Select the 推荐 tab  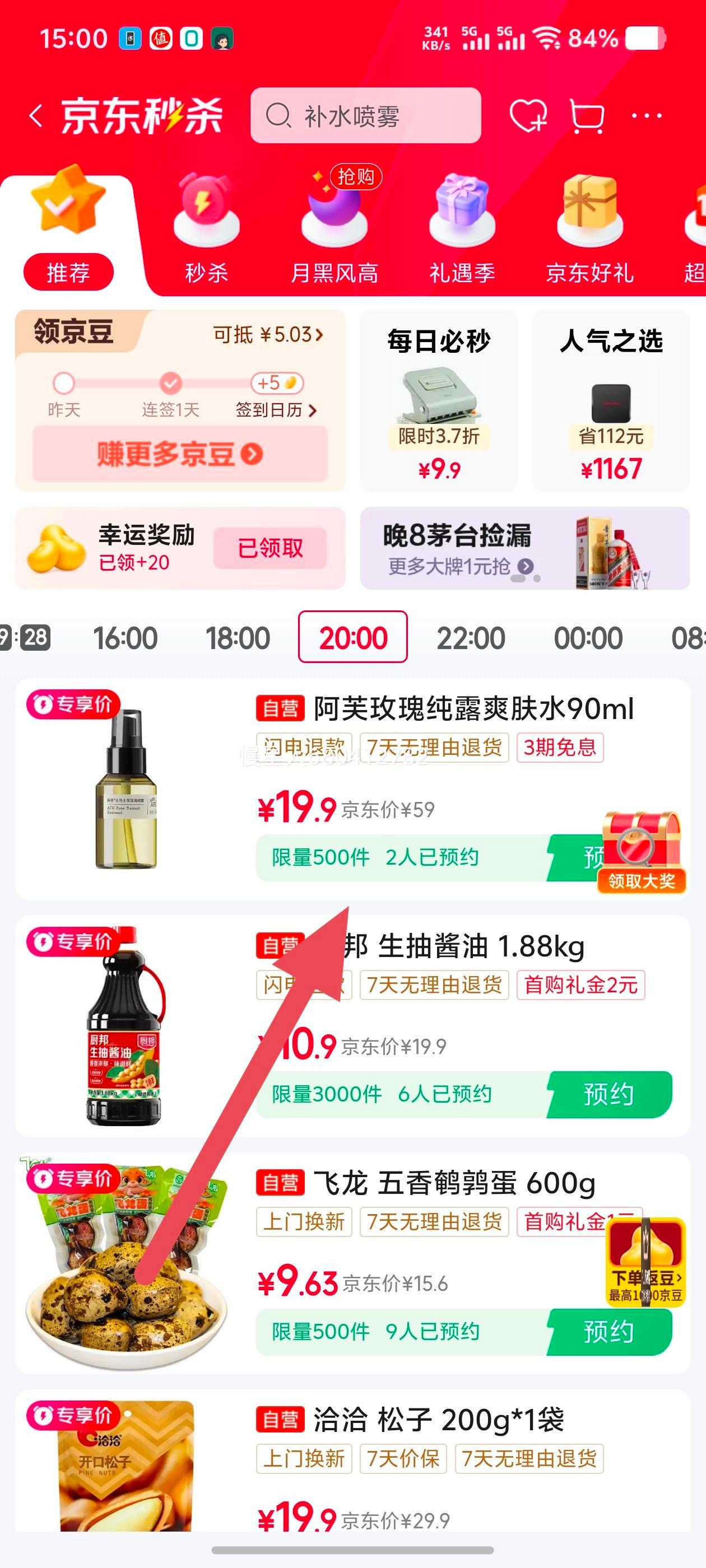(69, 272)
